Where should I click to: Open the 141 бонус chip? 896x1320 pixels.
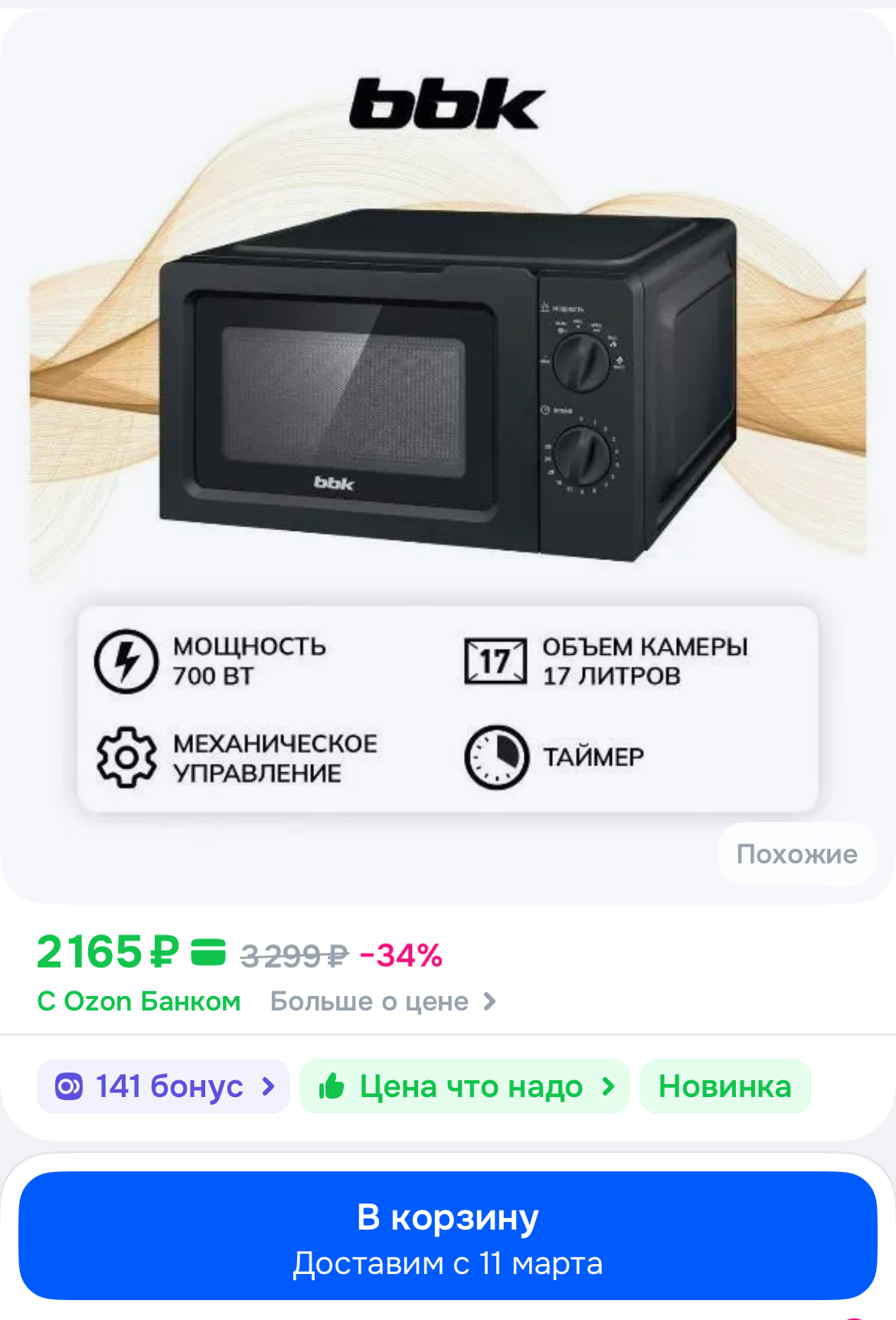coord(163,1086)
